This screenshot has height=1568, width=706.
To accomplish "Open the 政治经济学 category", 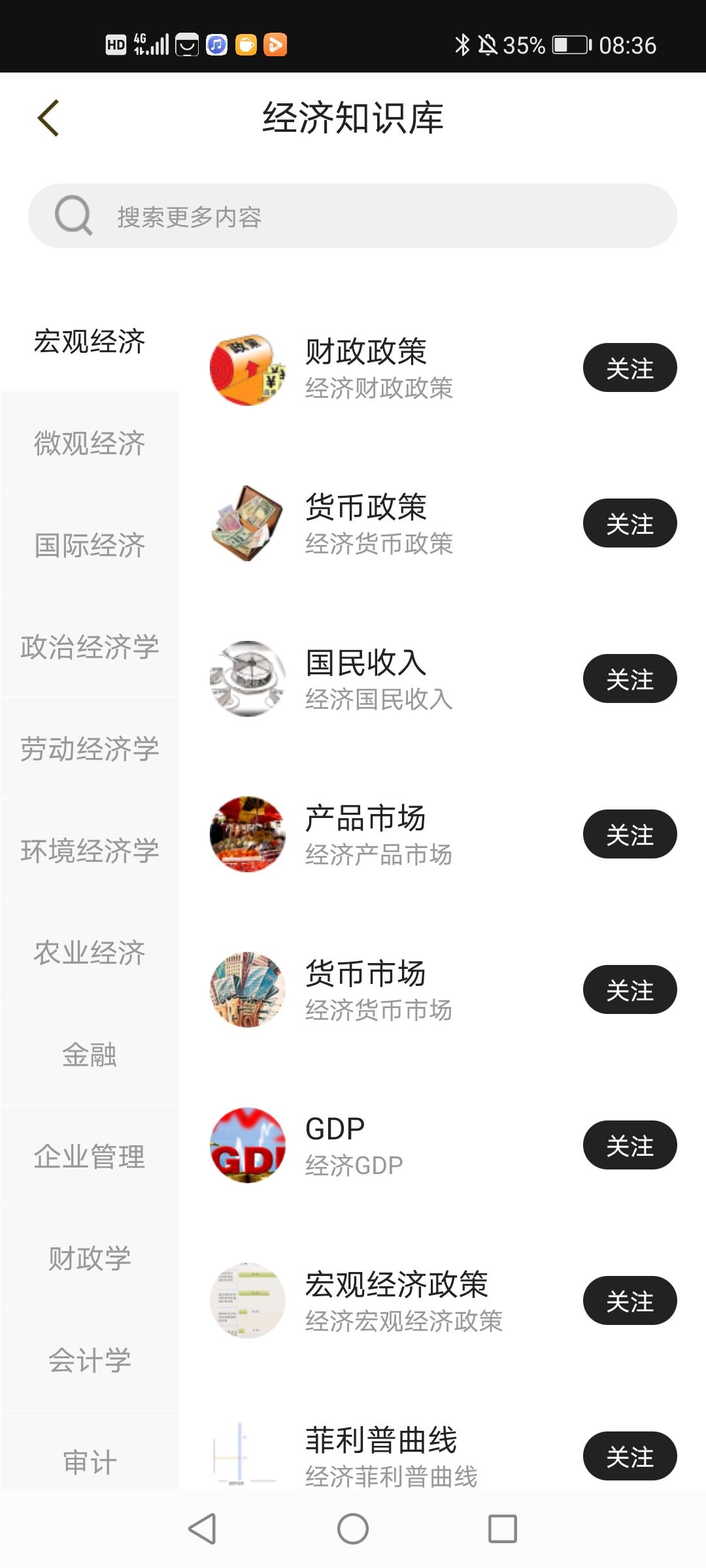I will pyautogui.click(x=90, y=647).
